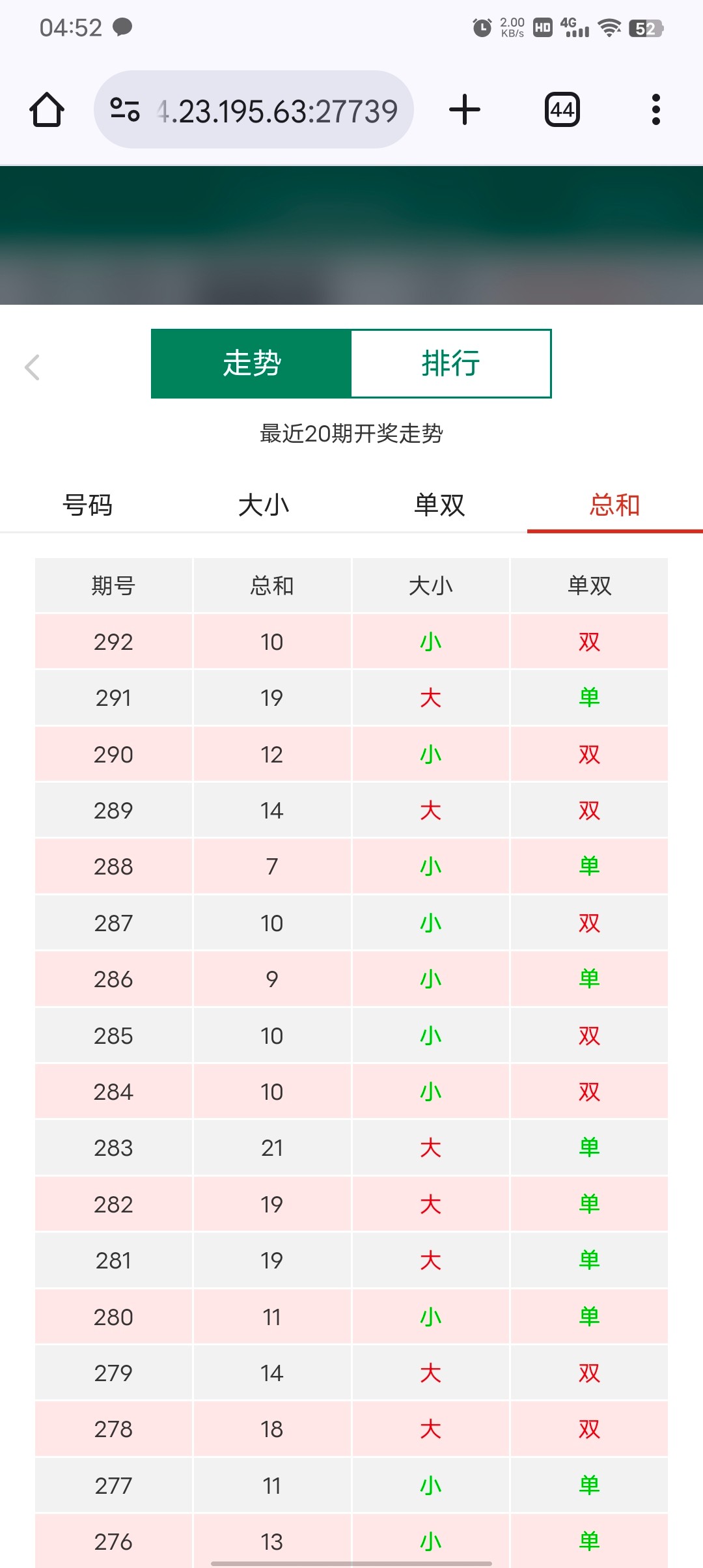Screen dimensions: 703x1568
Task: Open a new browser tab
Action: [465, 109]
